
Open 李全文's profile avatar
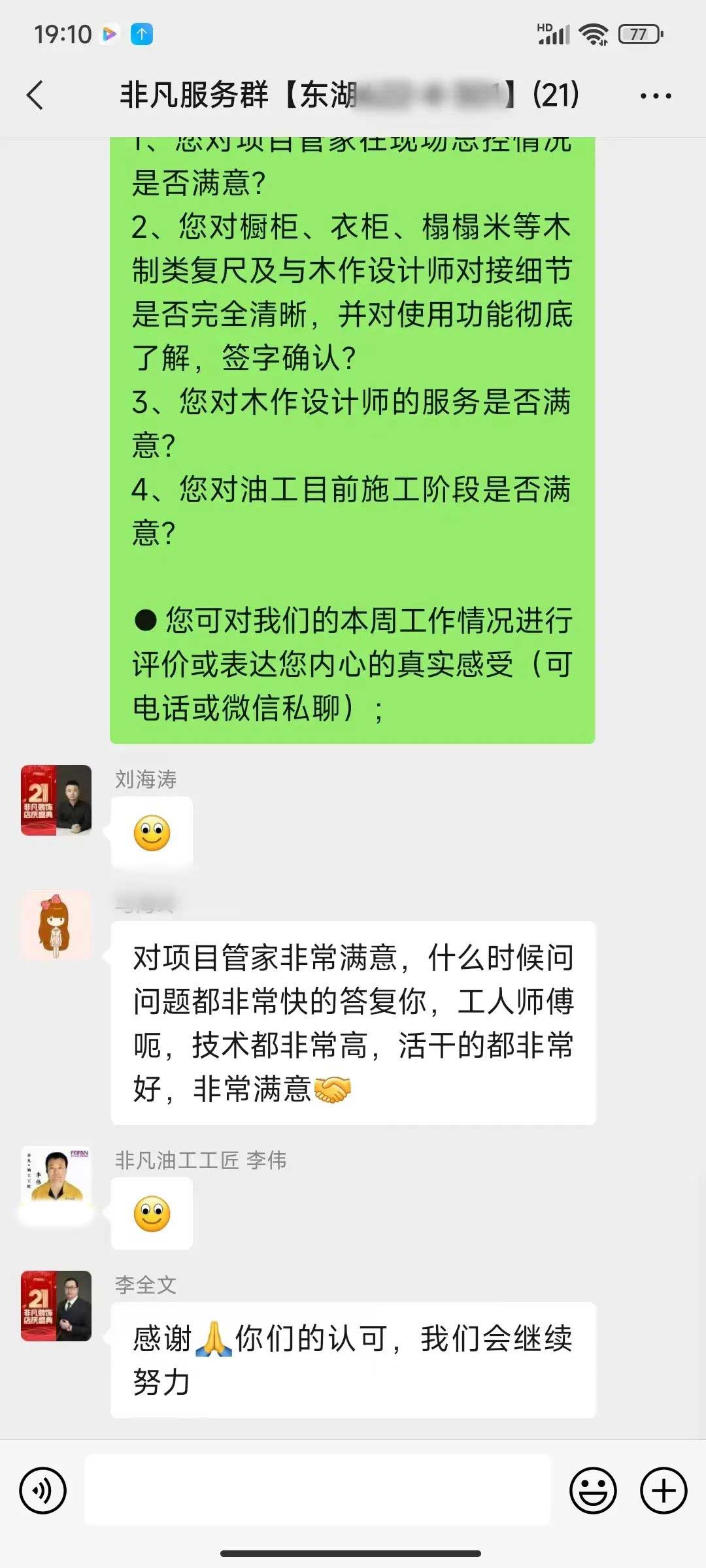click(x=56, y=1306)
